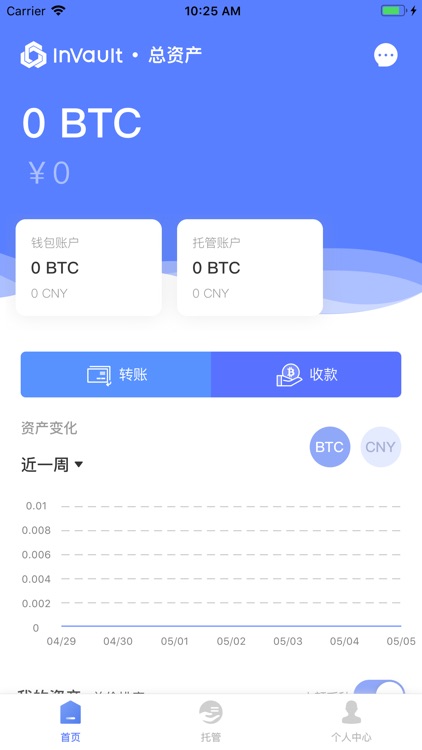Tap the 转账 transfer button
422x750 pixels.
pyautogui.click(x=116, y=375)
